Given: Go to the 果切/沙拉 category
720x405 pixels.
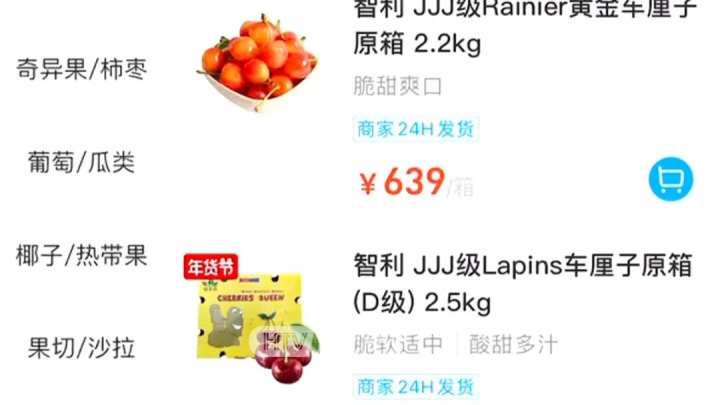Looking at the screenshot, I should (x=82, y=349).
